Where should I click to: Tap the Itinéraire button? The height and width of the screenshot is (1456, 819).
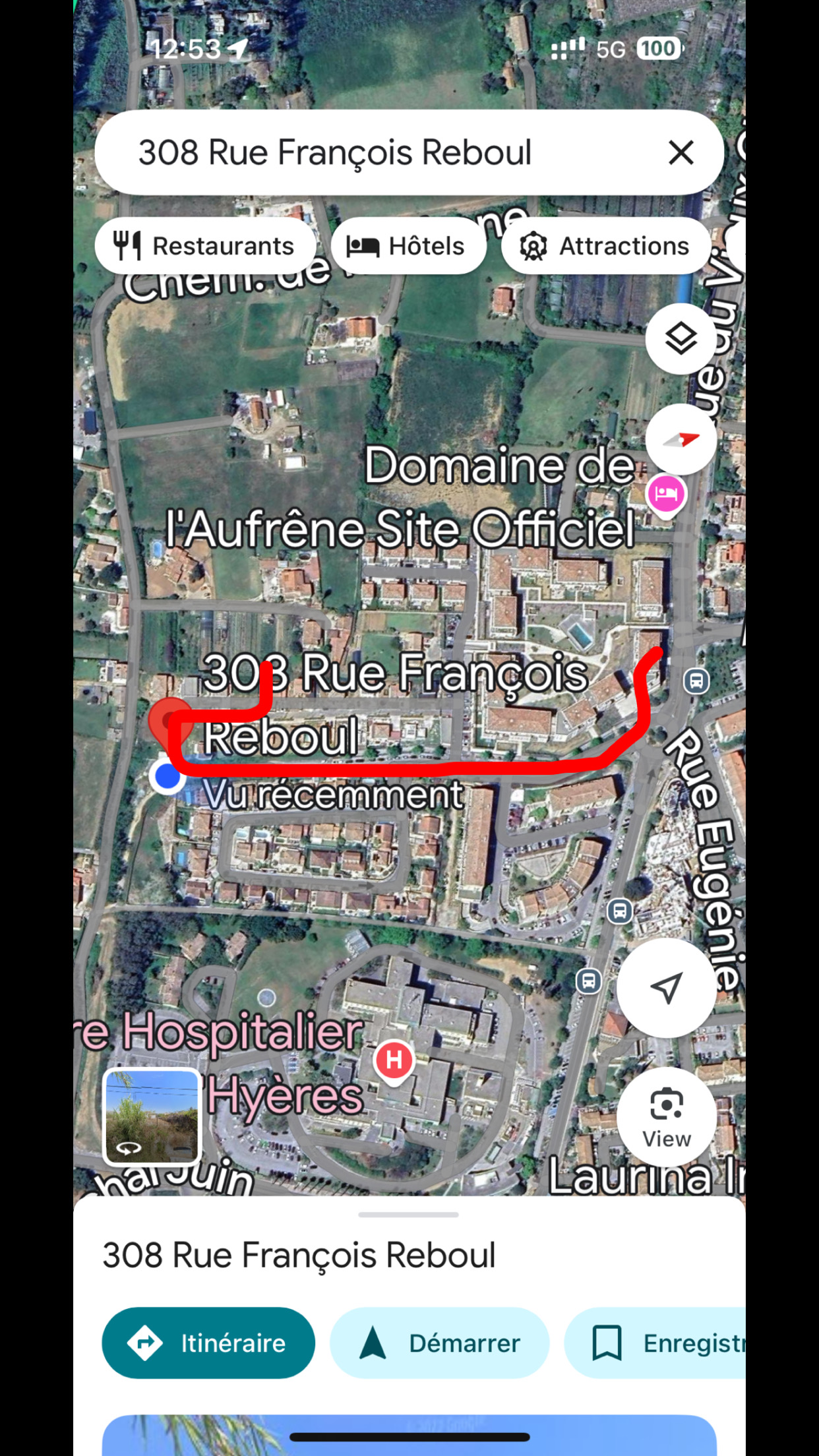click(208, 1343)
